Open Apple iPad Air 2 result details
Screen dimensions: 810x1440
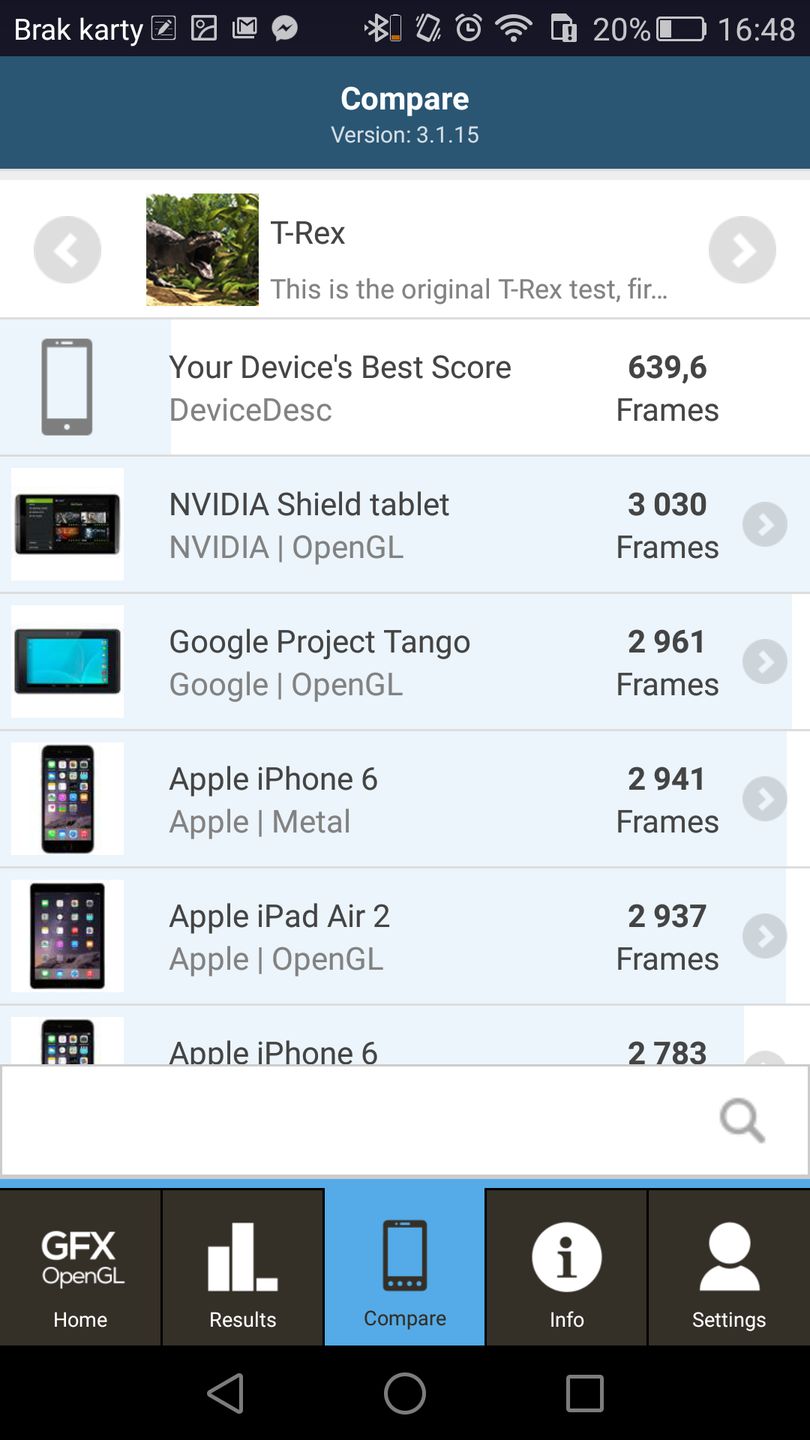765,936
